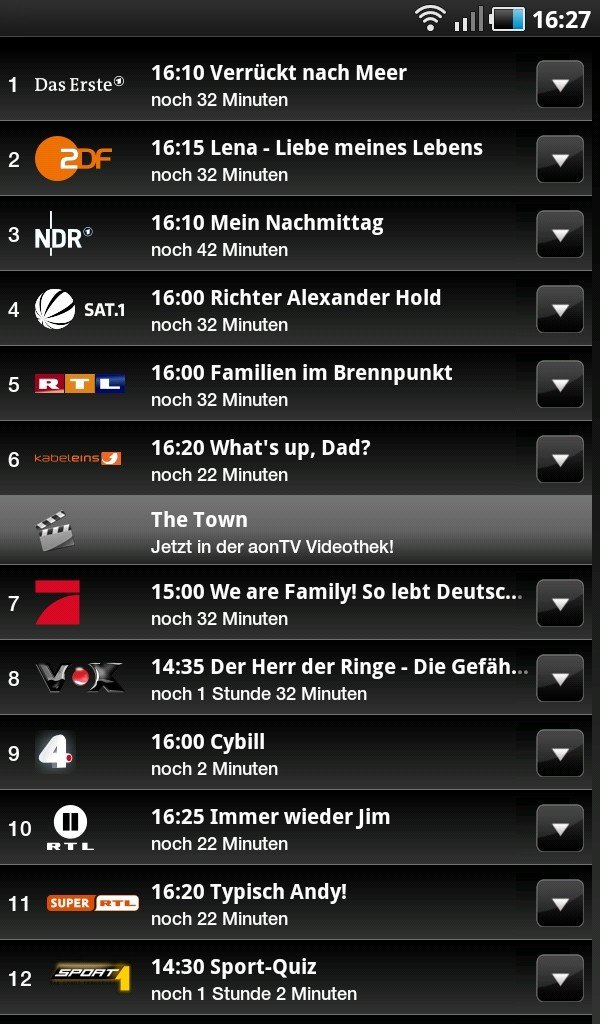Expand the Sport-Quiz row dropdown arrow
Screen dimensions: 600x1024
(560, 978)
